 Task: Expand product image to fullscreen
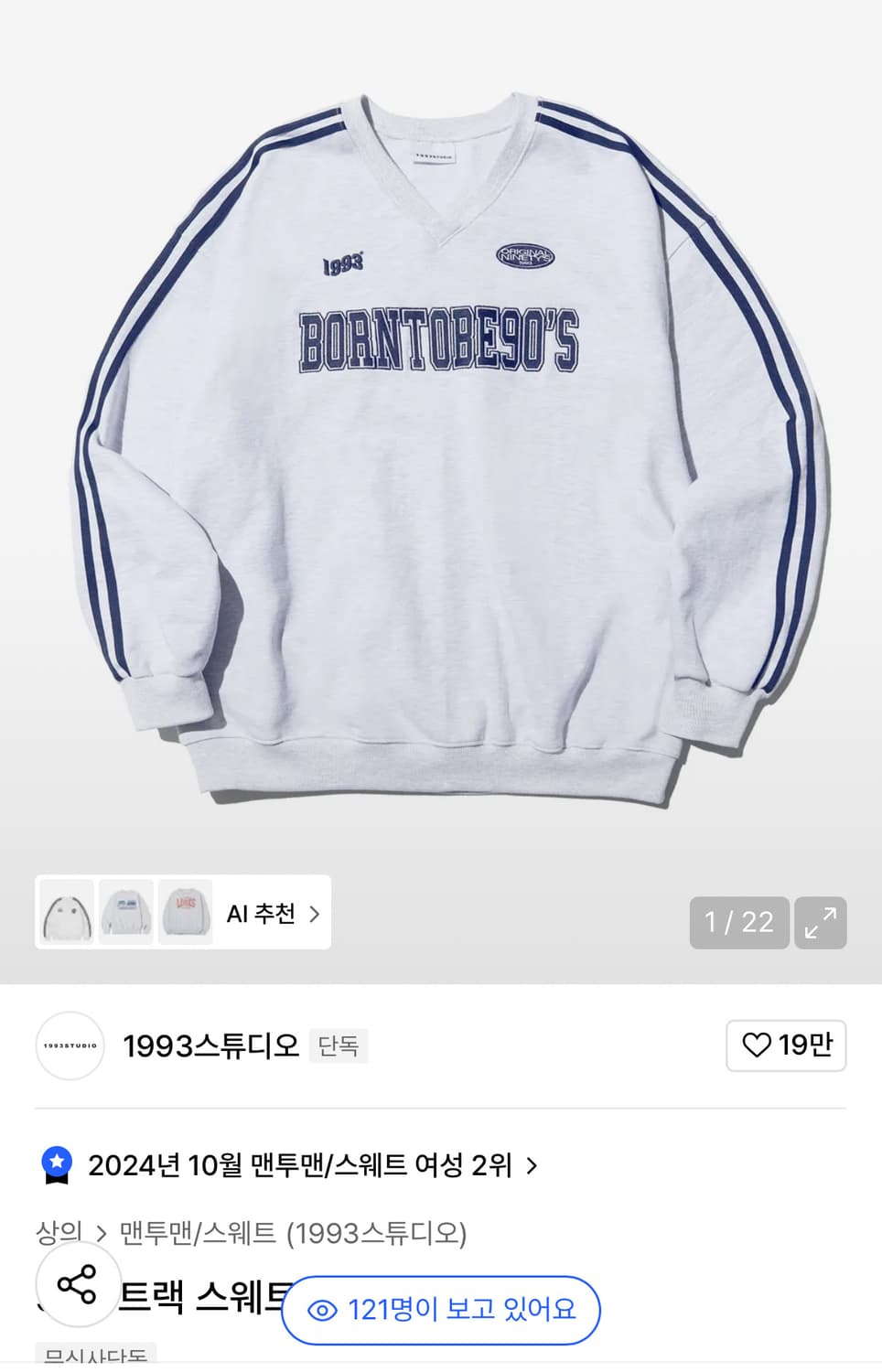click(x=820, y=923)
